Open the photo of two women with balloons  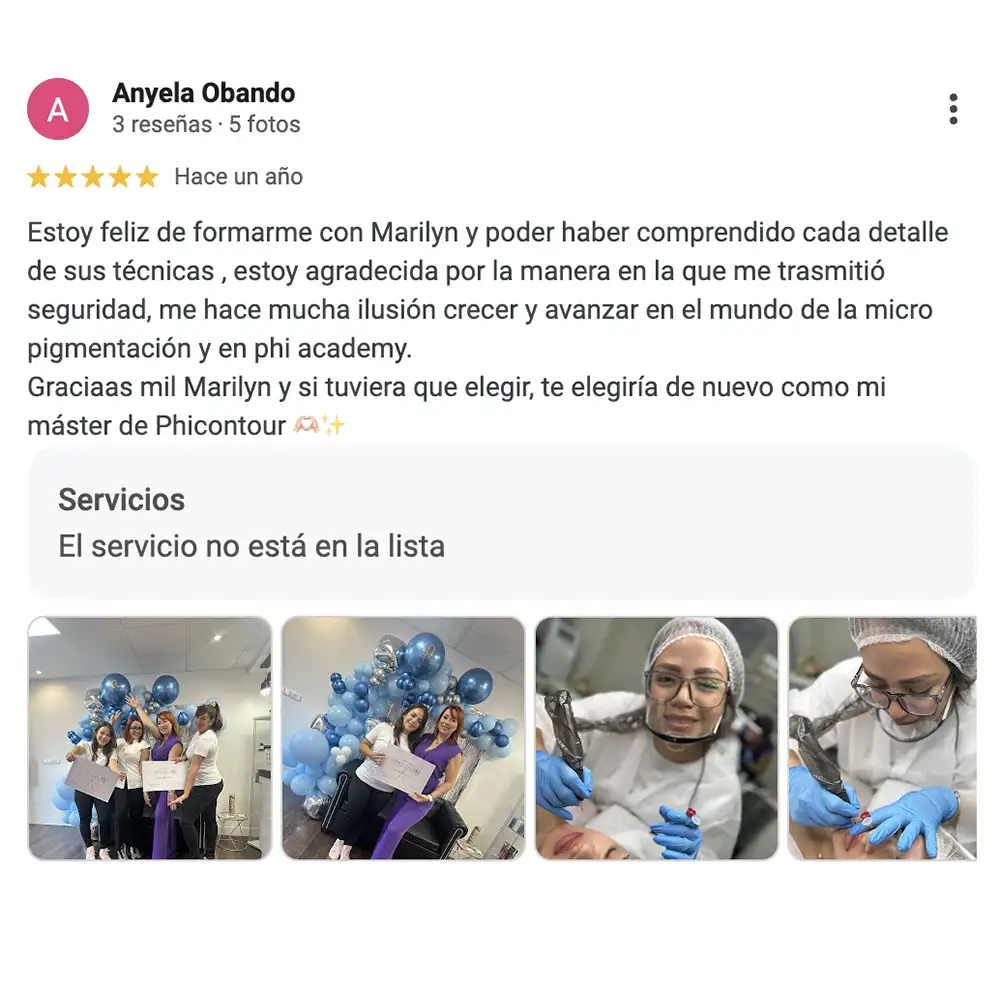[403, 738]
